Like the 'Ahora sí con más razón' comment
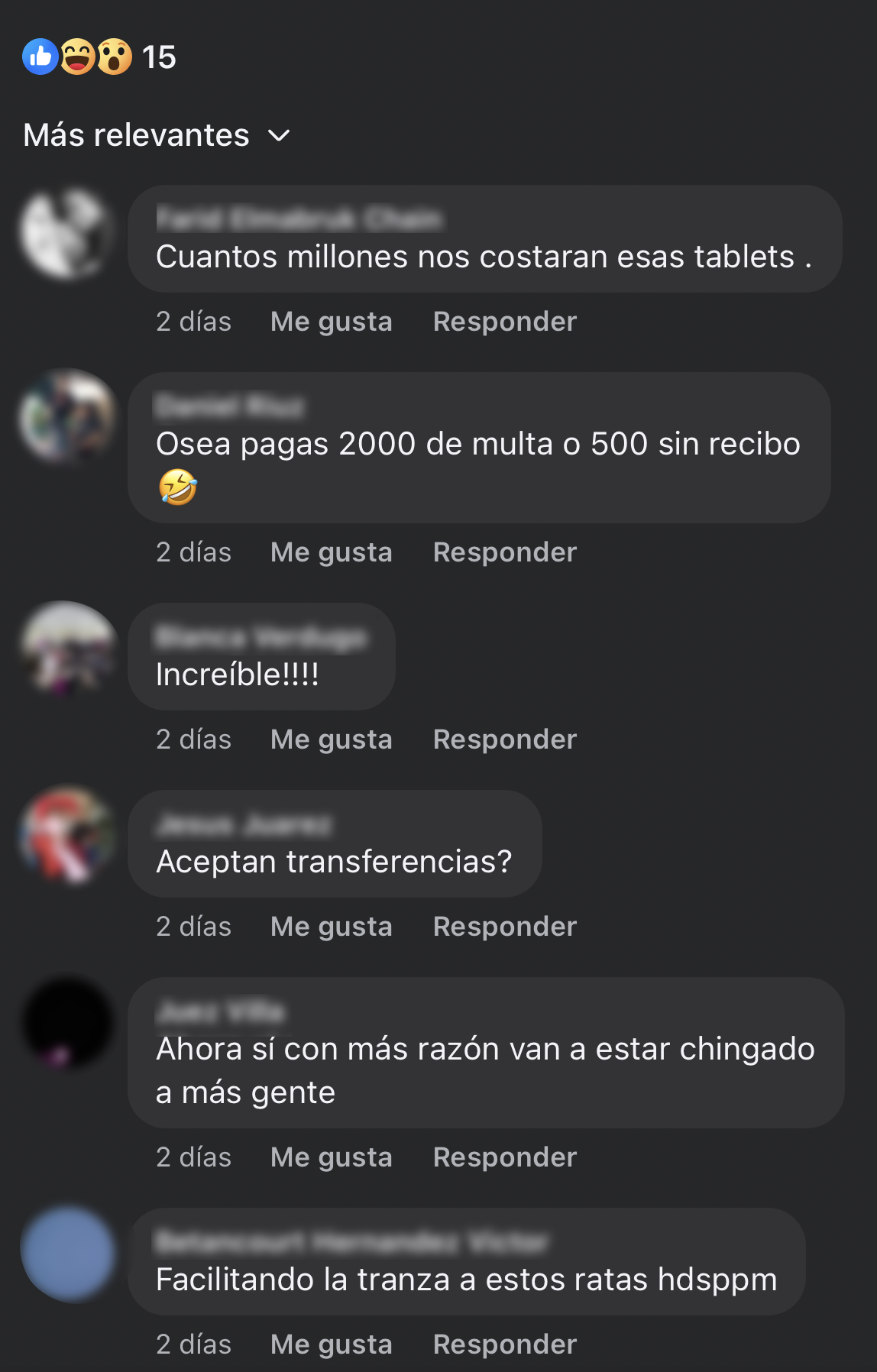 click(x=331, y=1157)
